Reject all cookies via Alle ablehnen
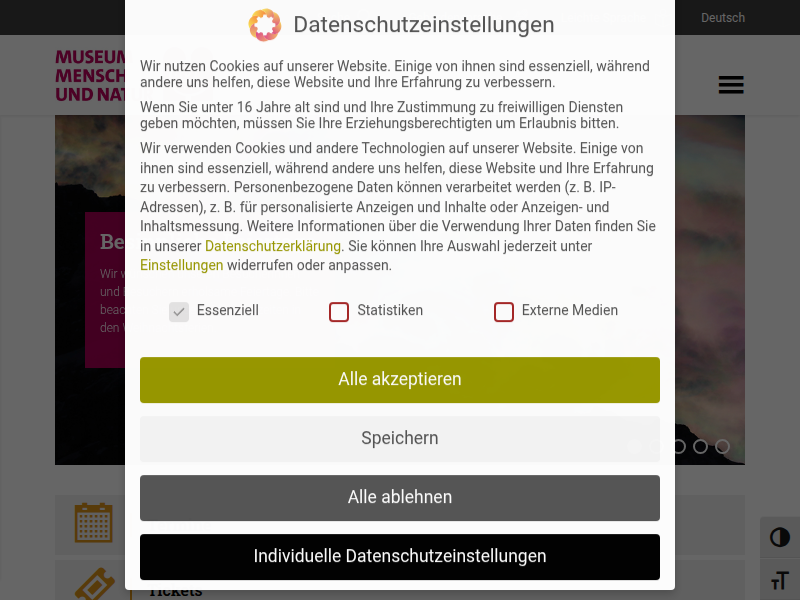Viewport: 800px width, 600px height. click(x=400, y=497)
